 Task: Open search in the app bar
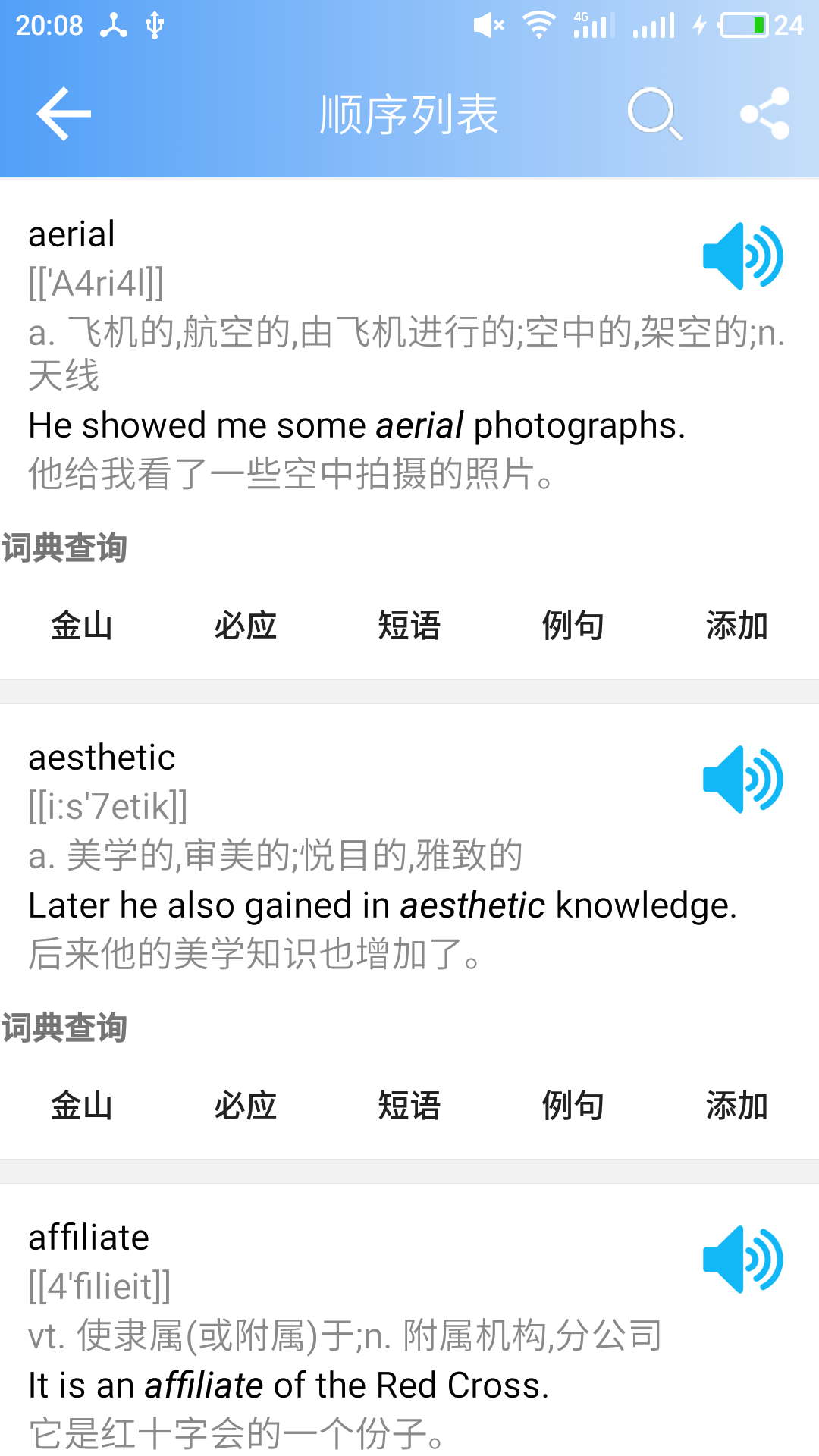pos(654,114)
